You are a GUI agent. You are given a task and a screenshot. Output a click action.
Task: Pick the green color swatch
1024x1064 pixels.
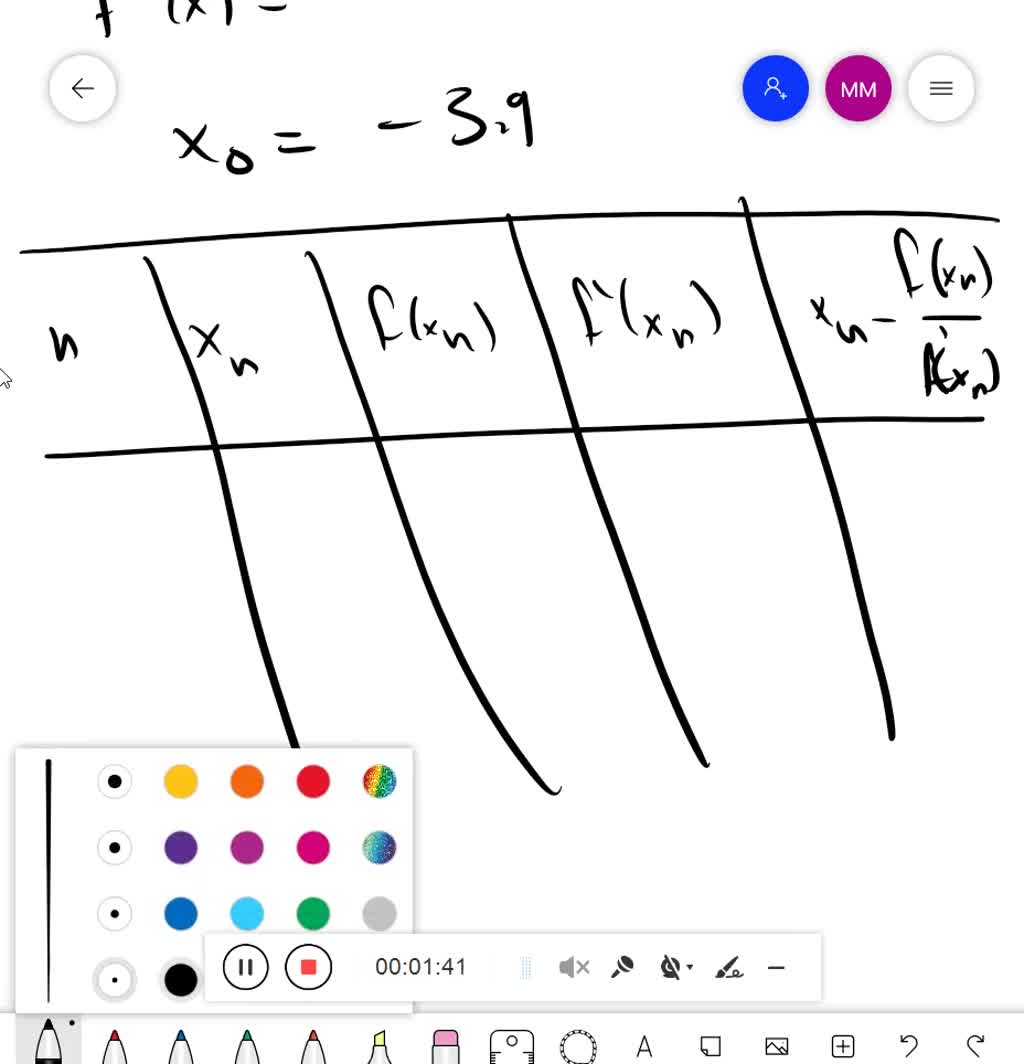(313, 913)
